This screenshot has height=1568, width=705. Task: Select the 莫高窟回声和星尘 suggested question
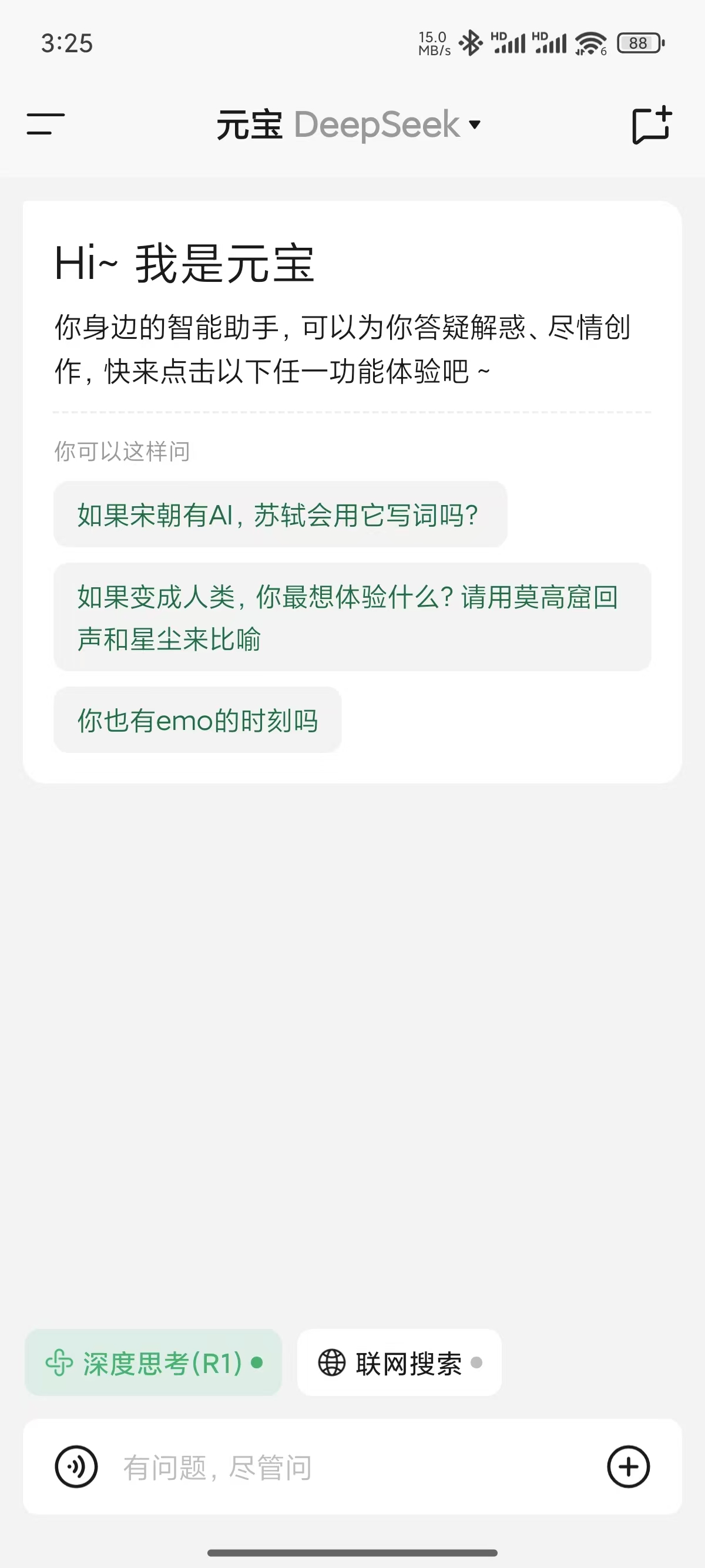(352, 617)
